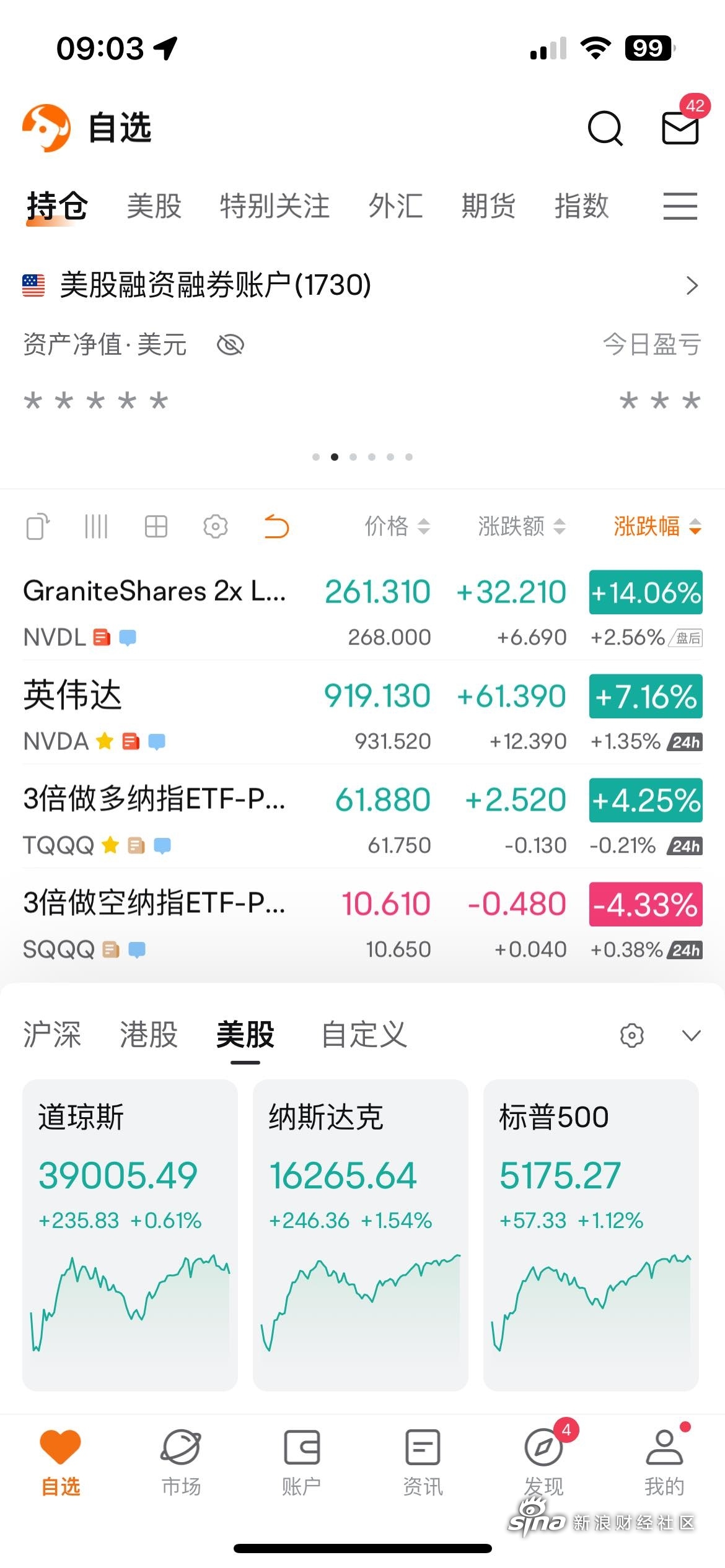Open the hamburger menu beside 指数
Image resolution: width=725 pixels, height=1568 pixels.
tap(680, 206)
